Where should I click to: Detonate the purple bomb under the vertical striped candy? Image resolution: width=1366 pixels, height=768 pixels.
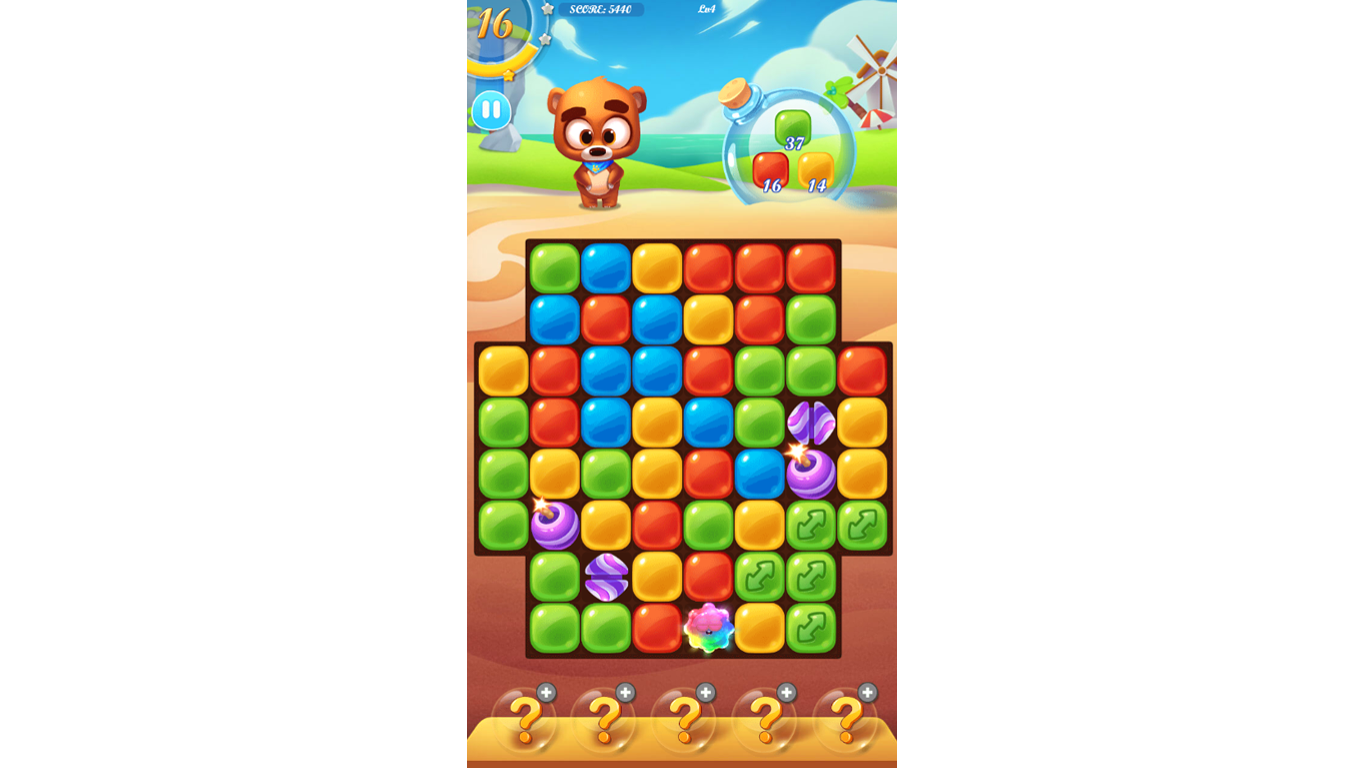(x=810, y=473)
